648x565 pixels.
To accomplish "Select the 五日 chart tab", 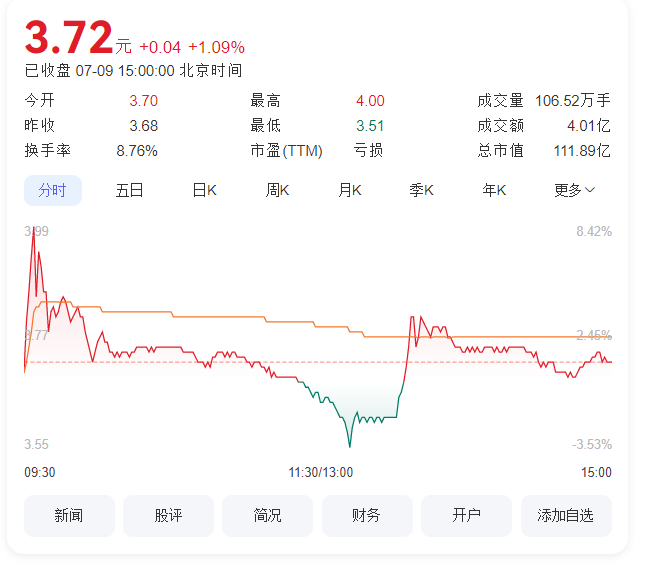I will [129, 190].
